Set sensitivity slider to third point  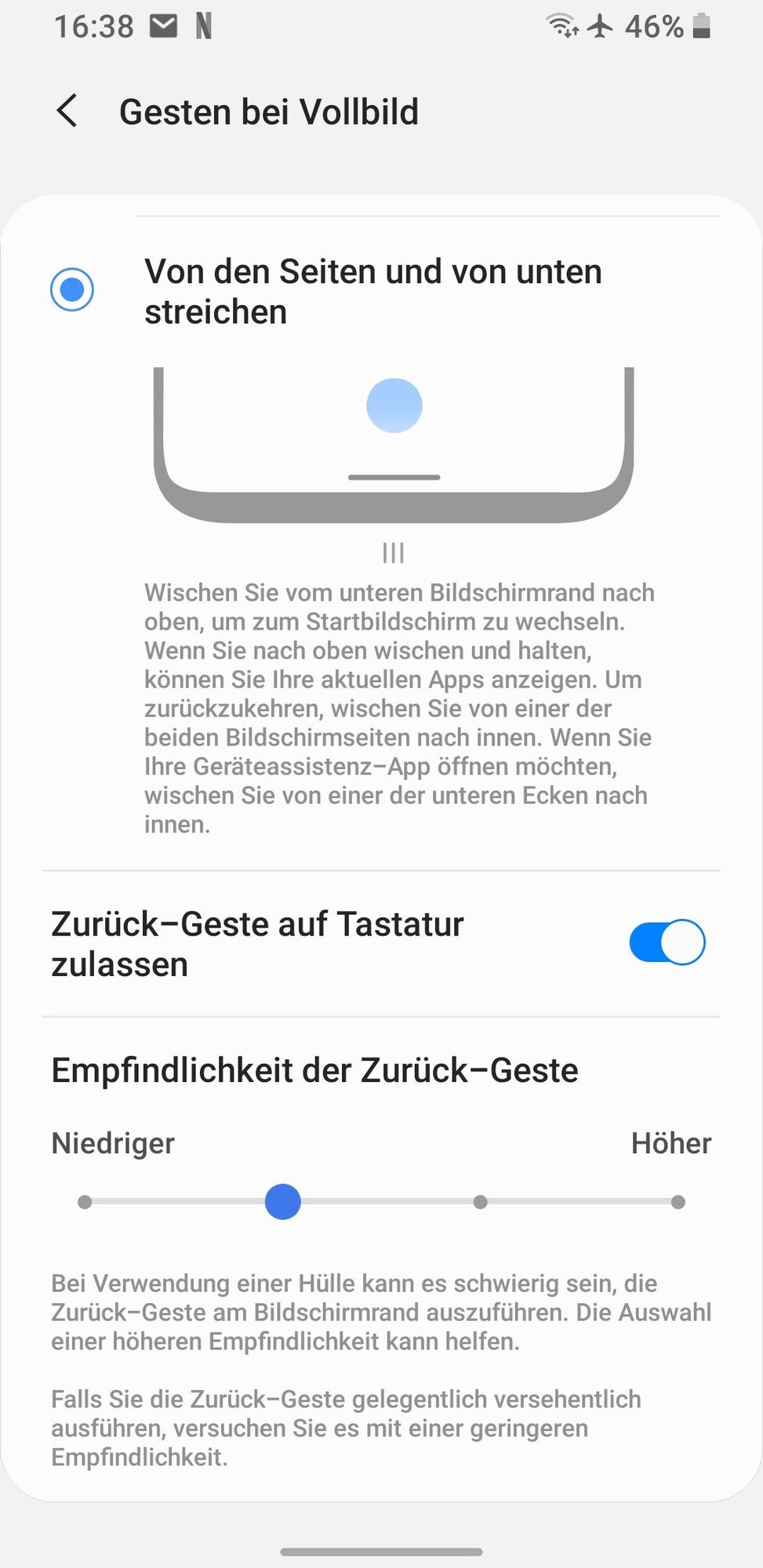[x=481, y=1202]
